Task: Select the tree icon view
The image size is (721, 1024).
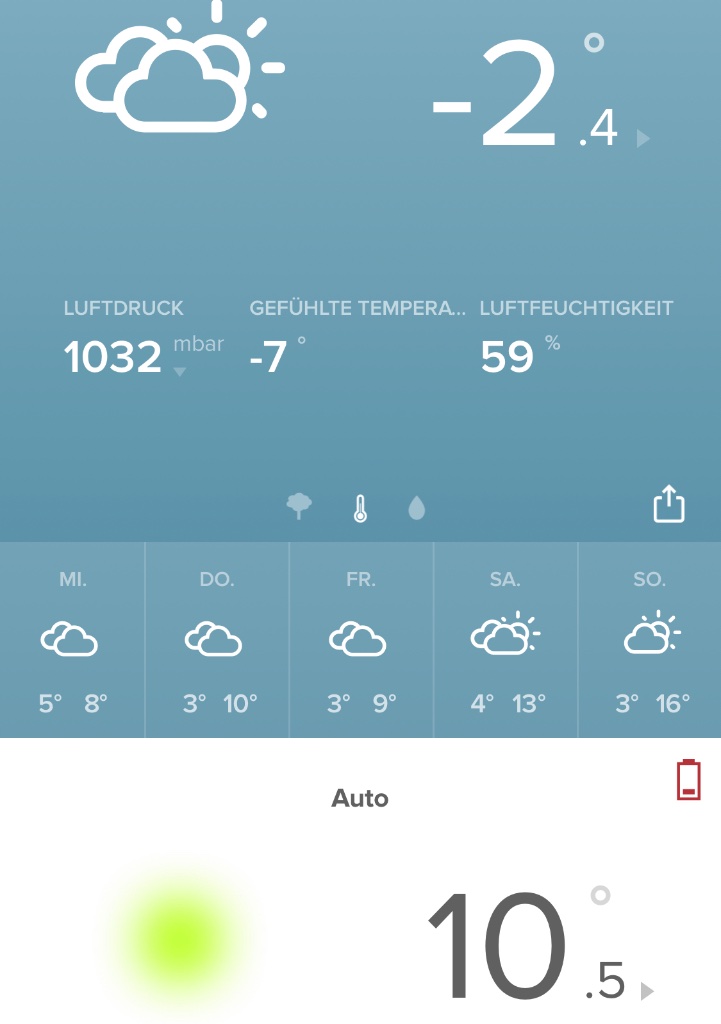Action: pyautogui.click(x=299, y=506)
